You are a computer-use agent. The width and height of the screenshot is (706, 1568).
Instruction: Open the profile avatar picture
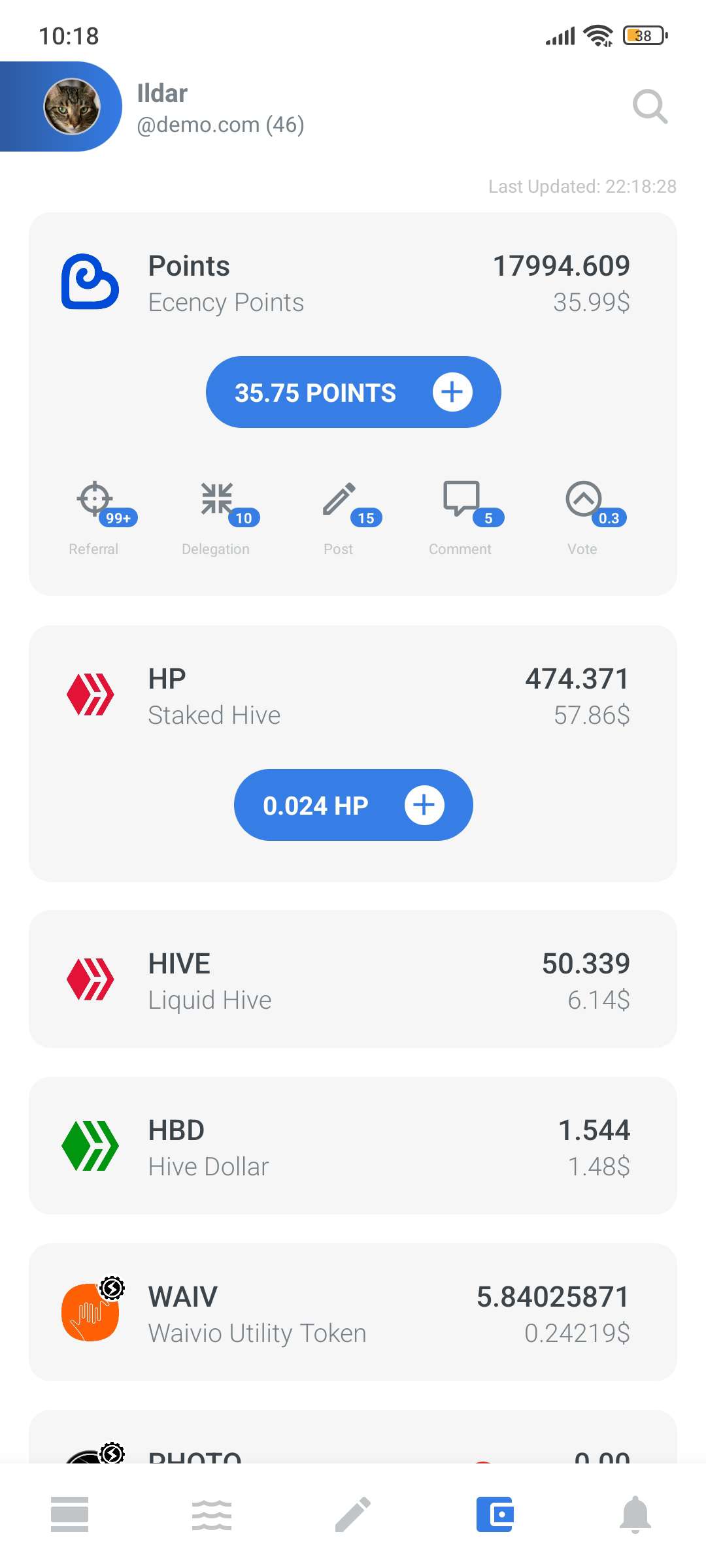click(74, 106)
